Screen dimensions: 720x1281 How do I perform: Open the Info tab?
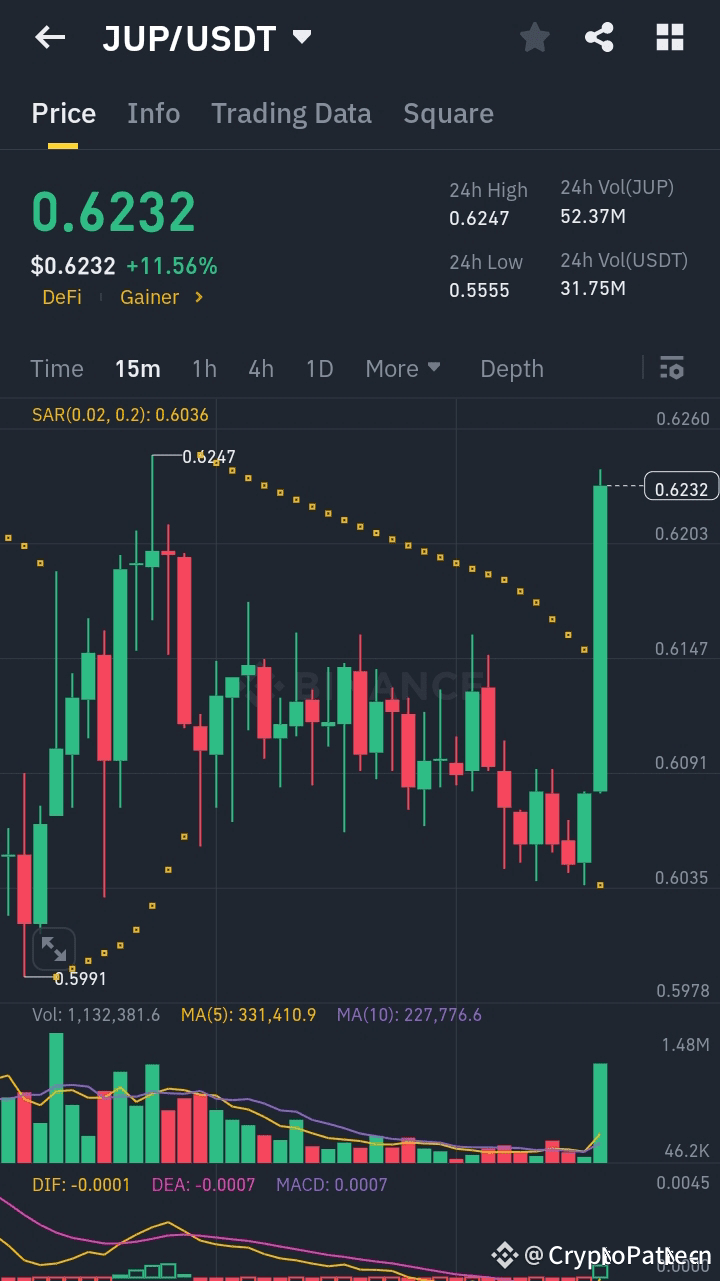[153, 113]
